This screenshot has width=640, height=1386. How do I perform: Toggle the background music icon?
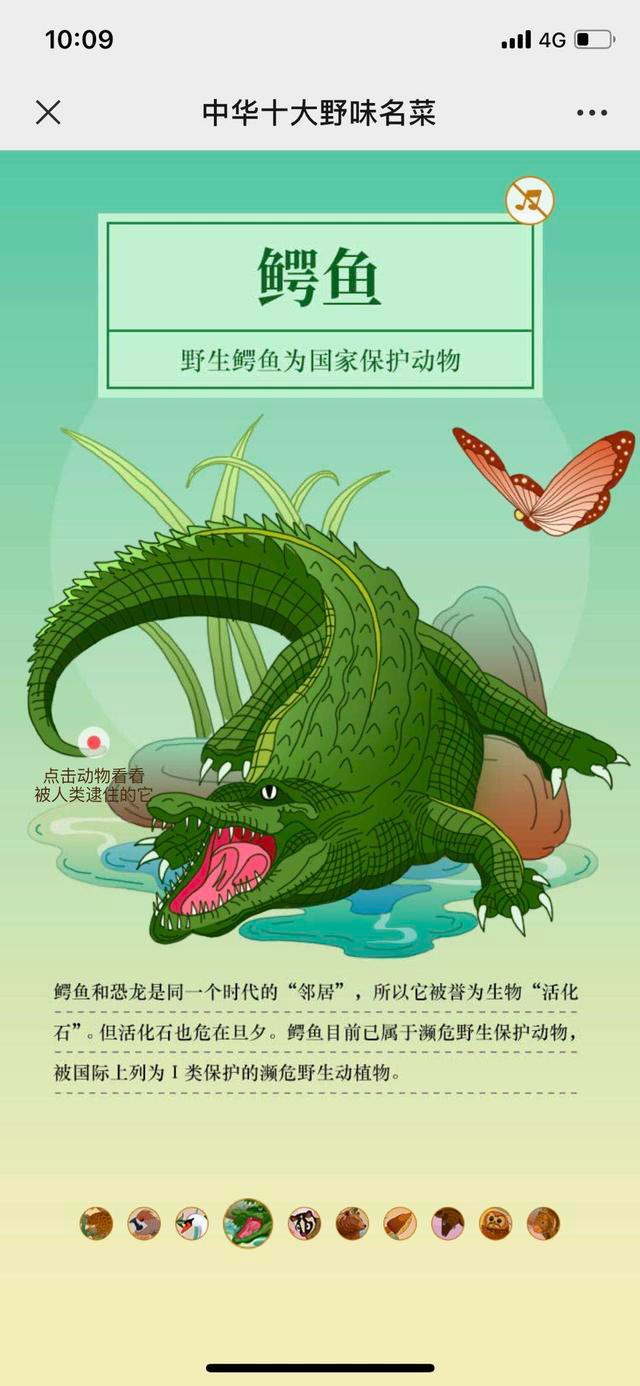(x=529, y=201)
